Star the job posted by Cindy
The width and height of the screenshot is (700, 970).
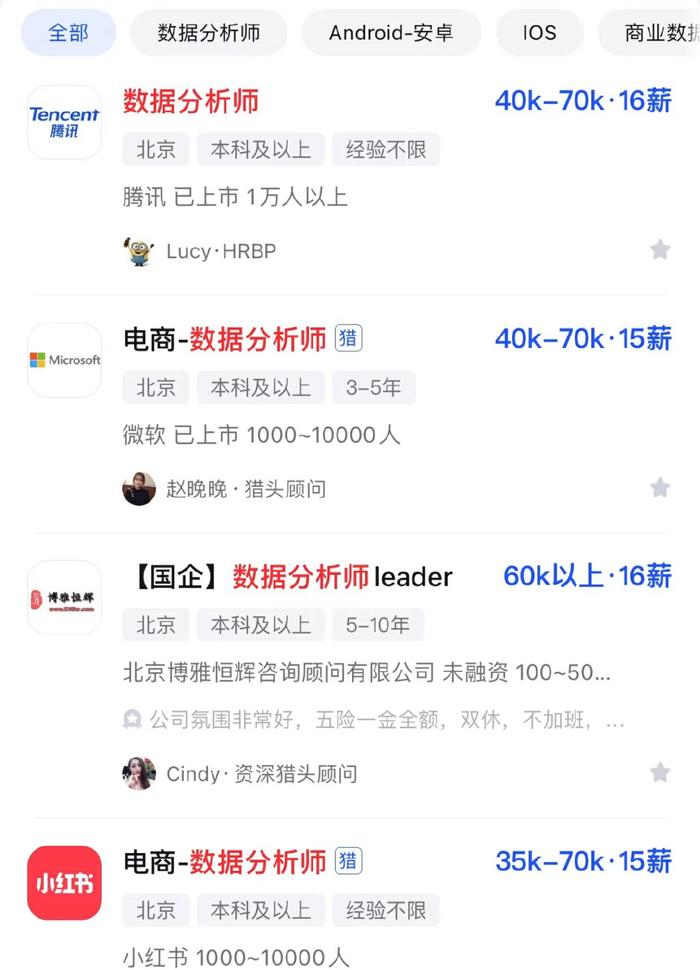(660, 772)
